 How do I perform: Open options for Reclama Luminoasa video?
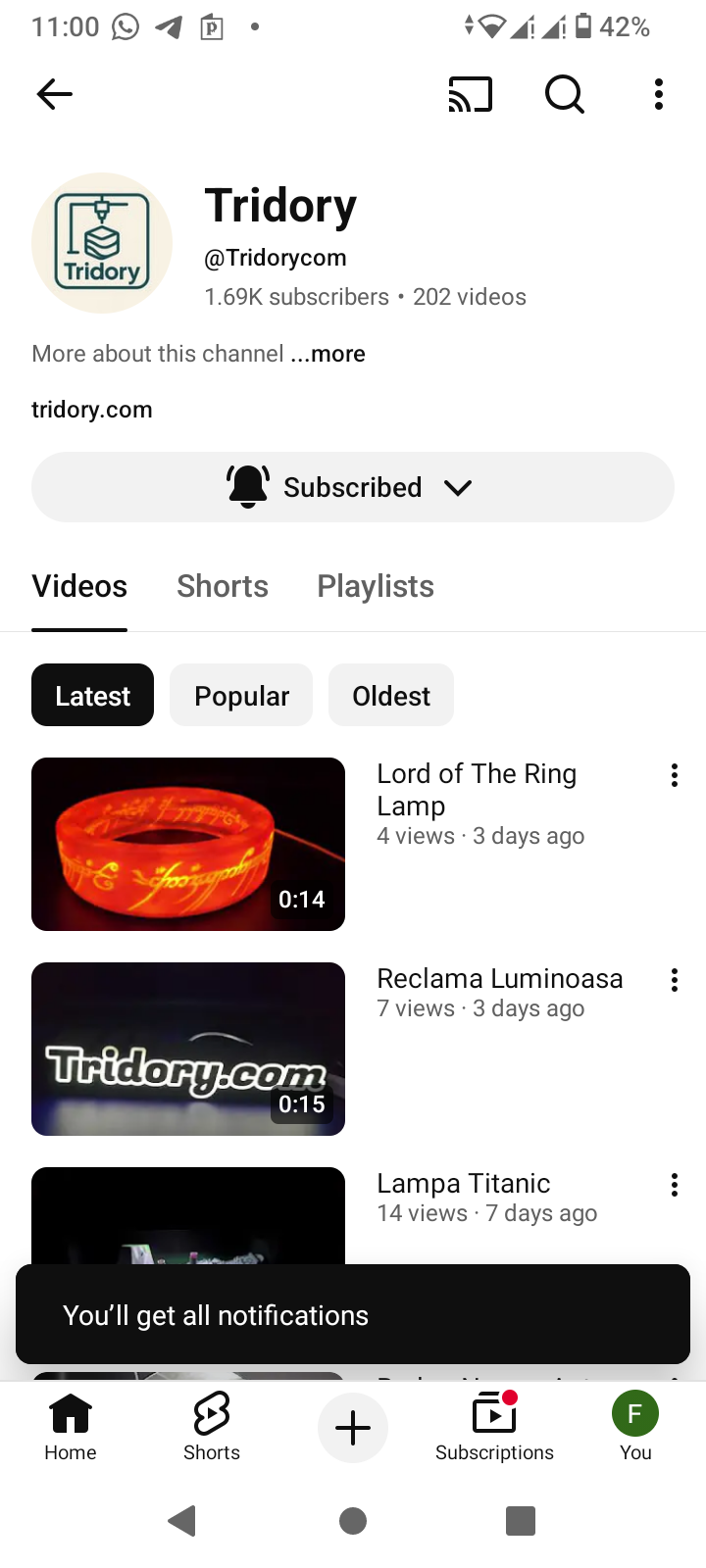(x=675, y=981)
